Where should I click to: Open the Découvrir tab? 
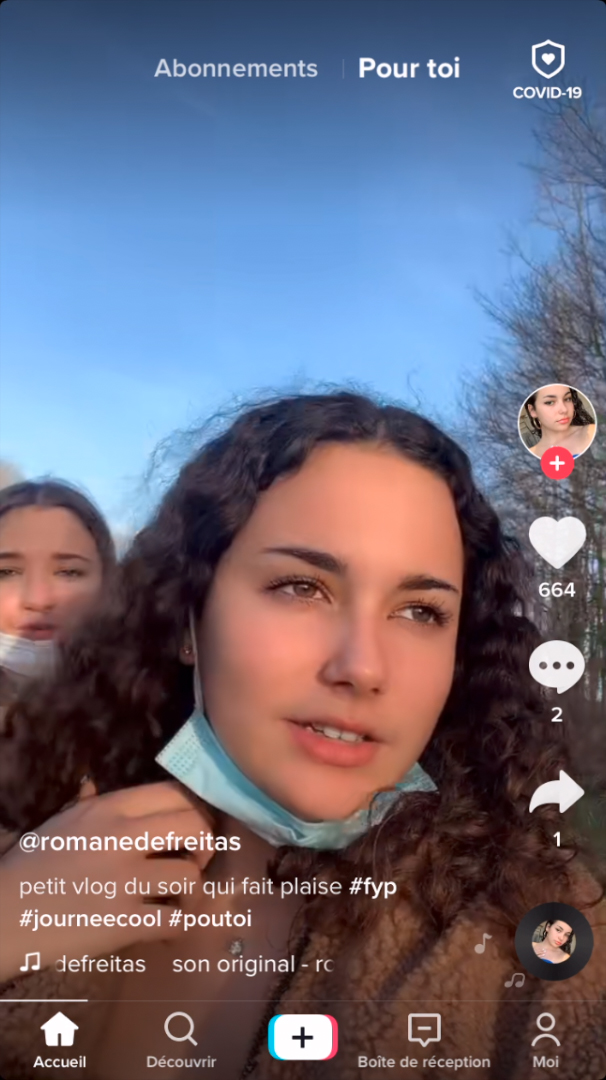pos(181,1040)
